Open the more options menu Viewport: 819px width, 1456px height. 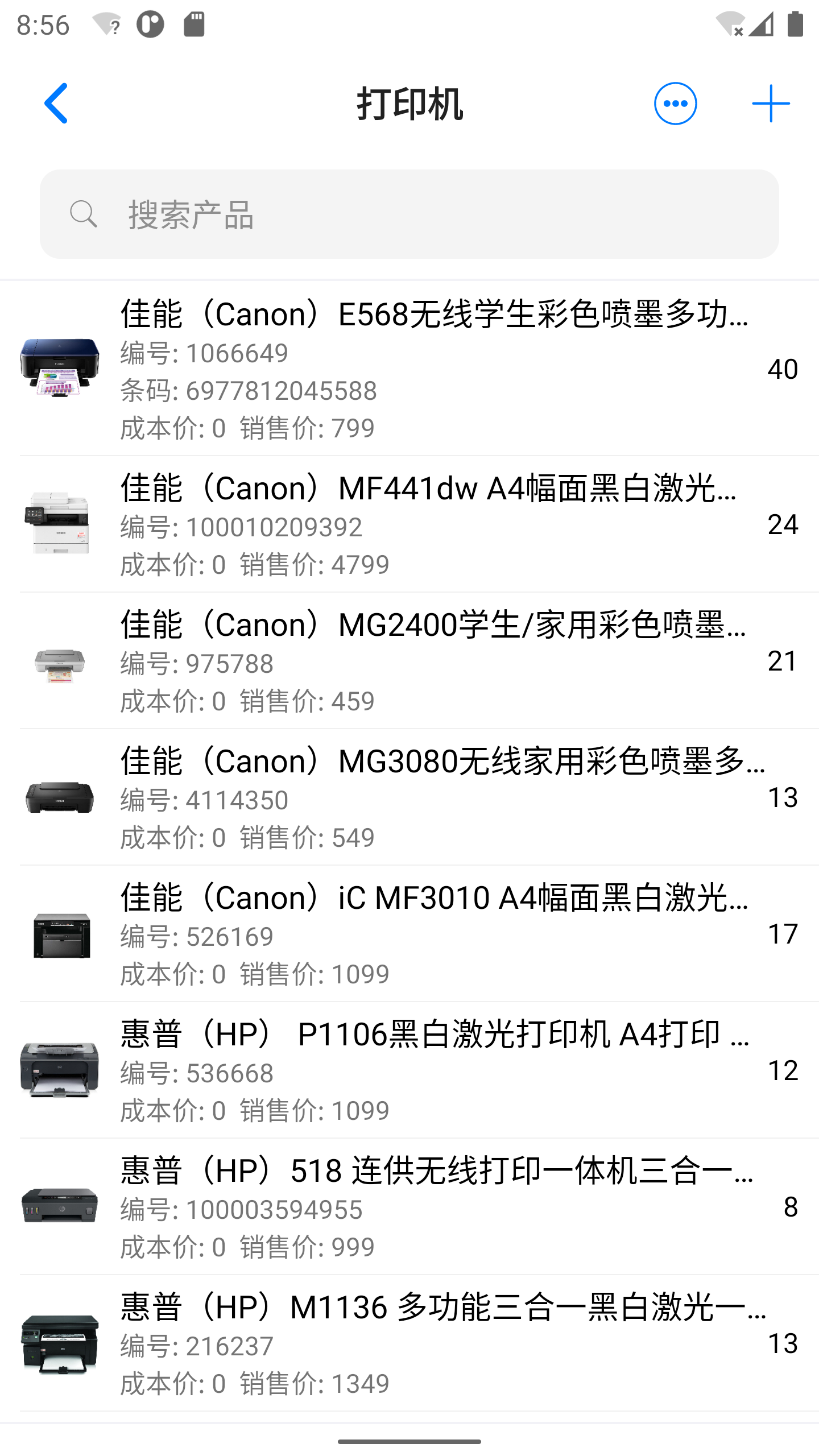[x=675, y=104]
